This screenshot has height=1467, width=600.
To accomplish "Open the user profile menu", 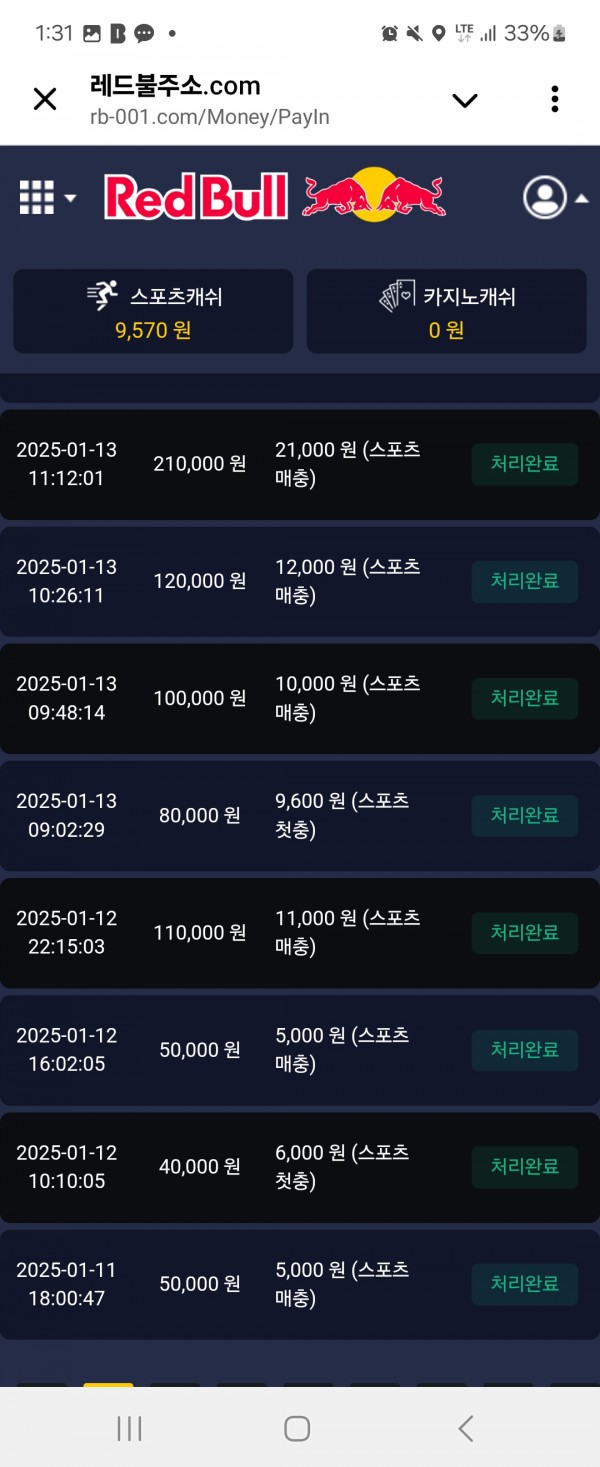I will [x=554, y=198].
